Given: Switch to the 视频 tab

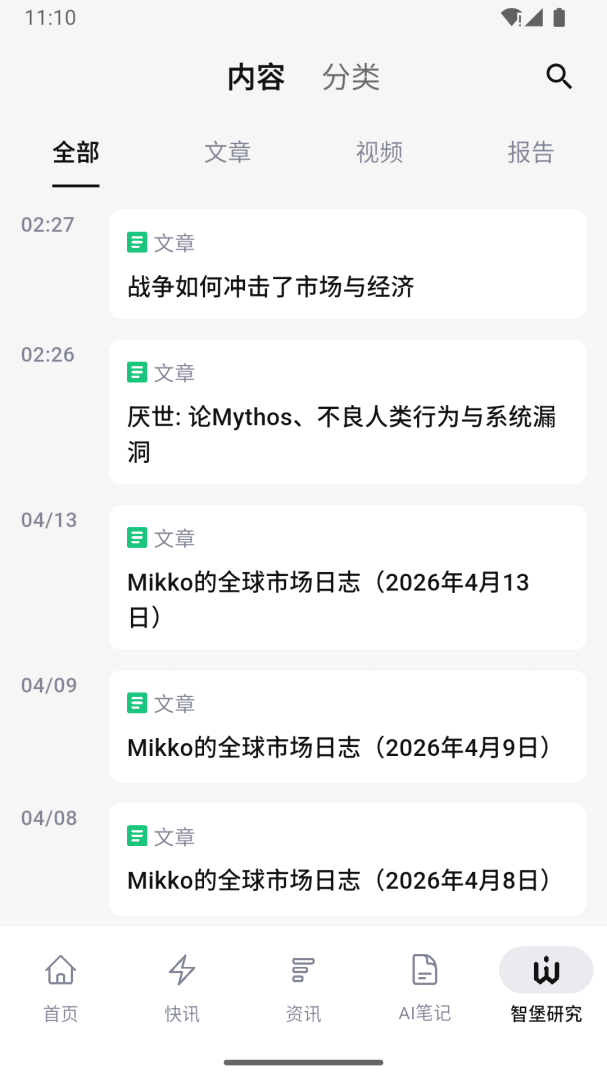Looking at the screenshot, I should 379,152.
